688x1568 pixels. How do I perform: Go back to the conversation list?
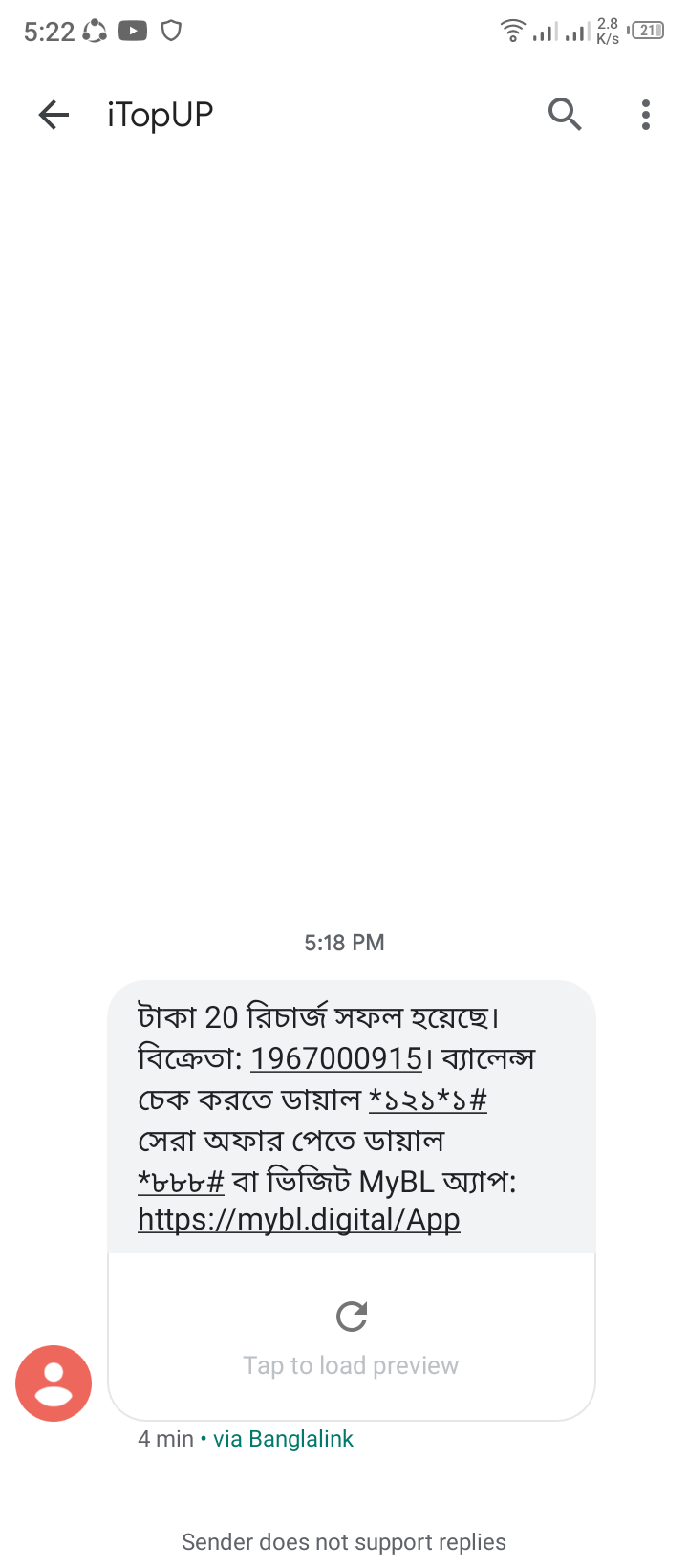pos(54,115)
